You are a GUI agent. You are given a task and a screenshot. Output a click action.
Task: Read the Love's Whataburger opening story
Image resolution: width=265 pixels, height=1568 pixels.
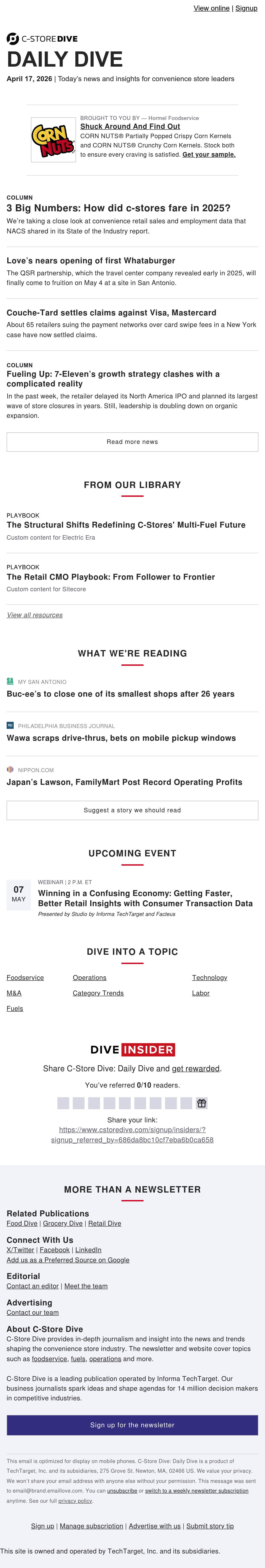pos(91,261)
